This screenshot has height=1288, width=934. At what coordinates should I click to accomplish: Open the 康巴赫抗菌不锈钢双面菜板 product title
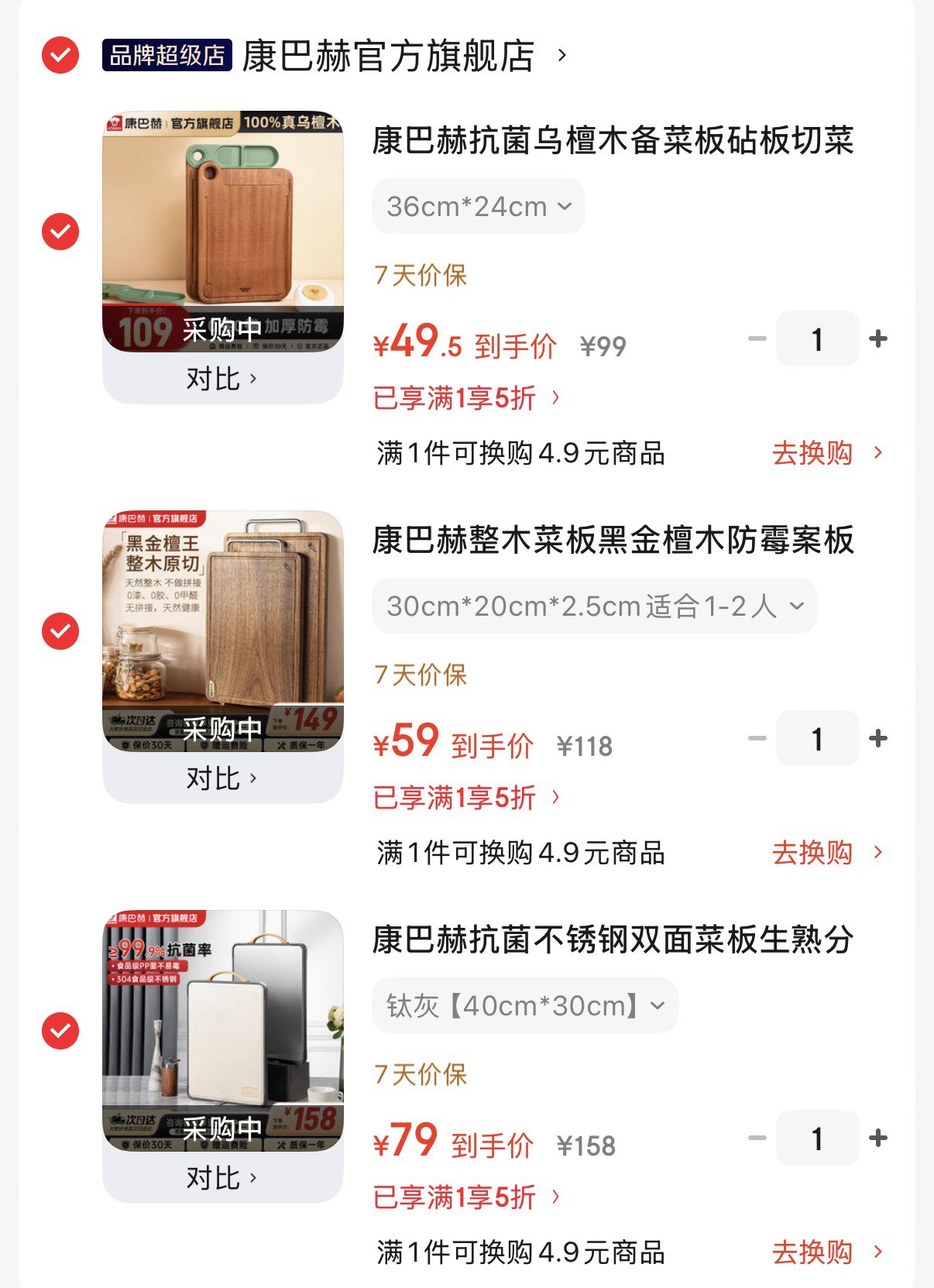(612, 939)
